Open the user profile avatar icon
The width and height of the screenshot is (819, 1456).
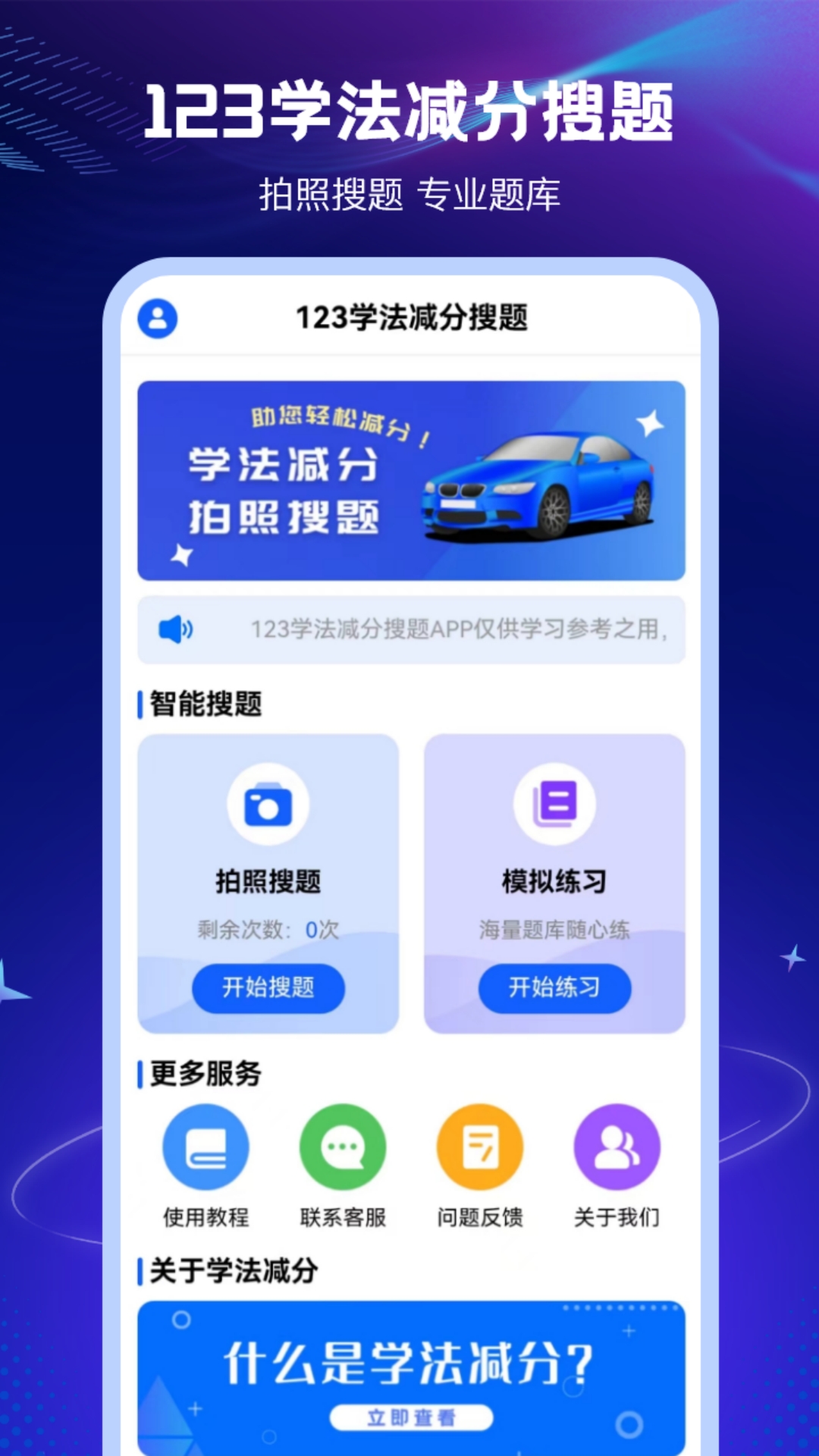click(158, 318)
